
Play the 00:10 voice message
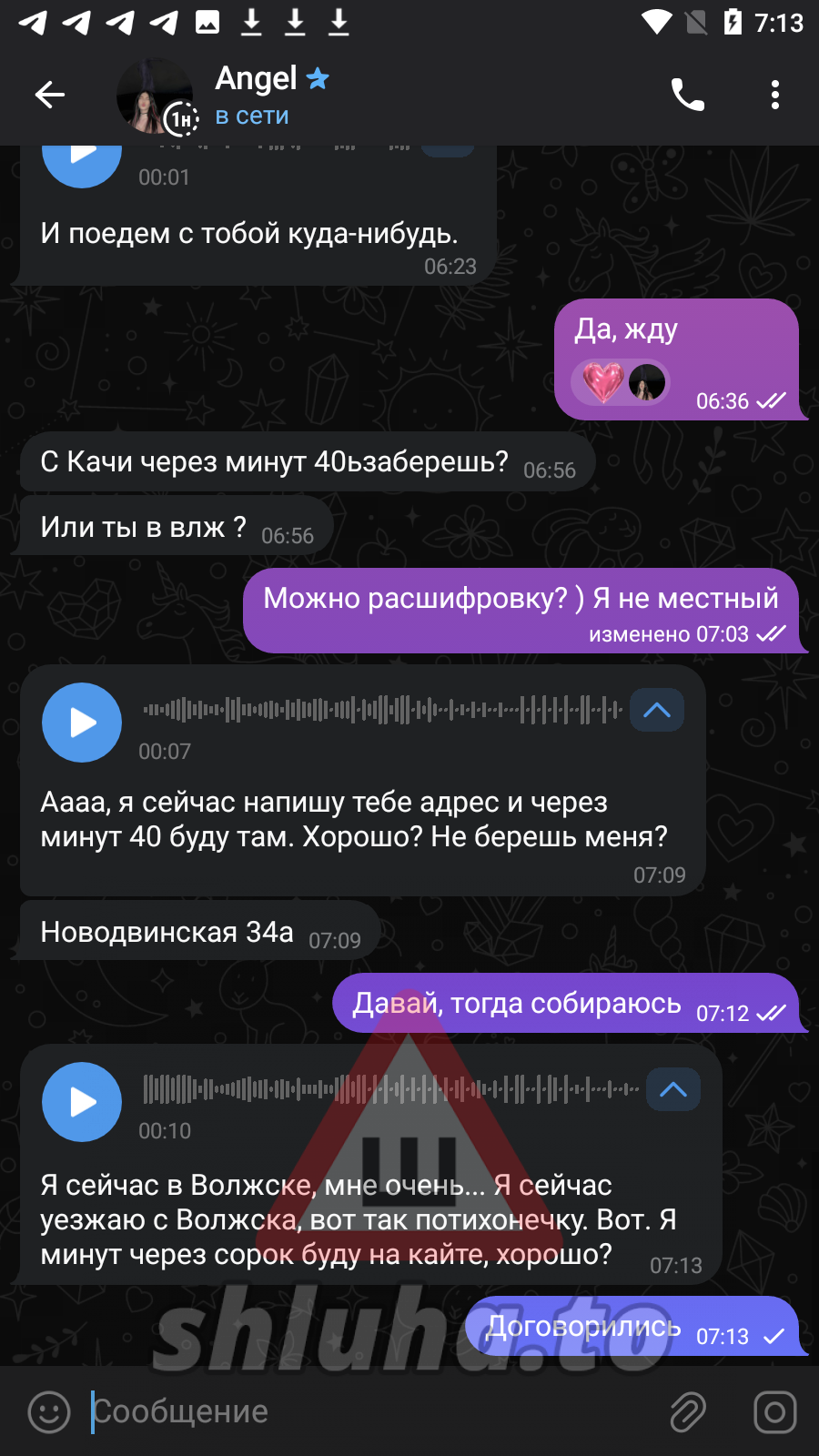[x=82, y=1102]
